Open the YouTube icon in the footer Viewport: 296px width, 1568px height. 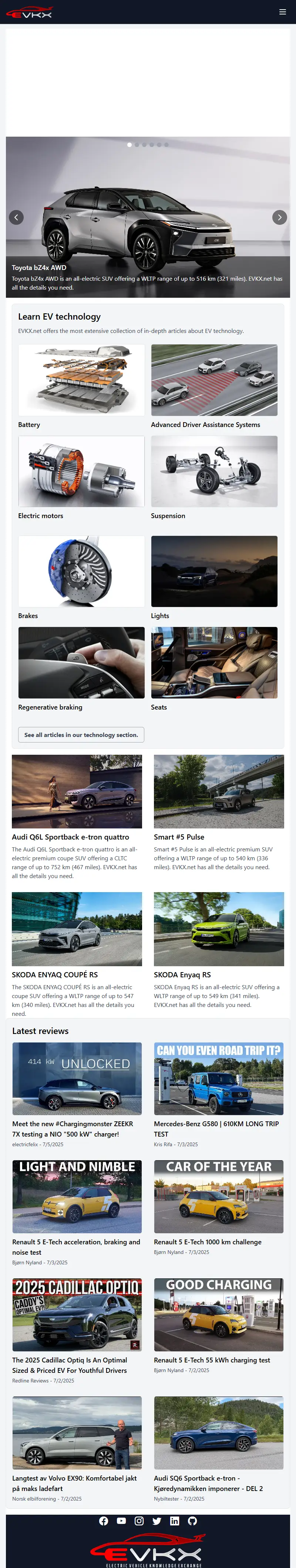pos(122,1521)
